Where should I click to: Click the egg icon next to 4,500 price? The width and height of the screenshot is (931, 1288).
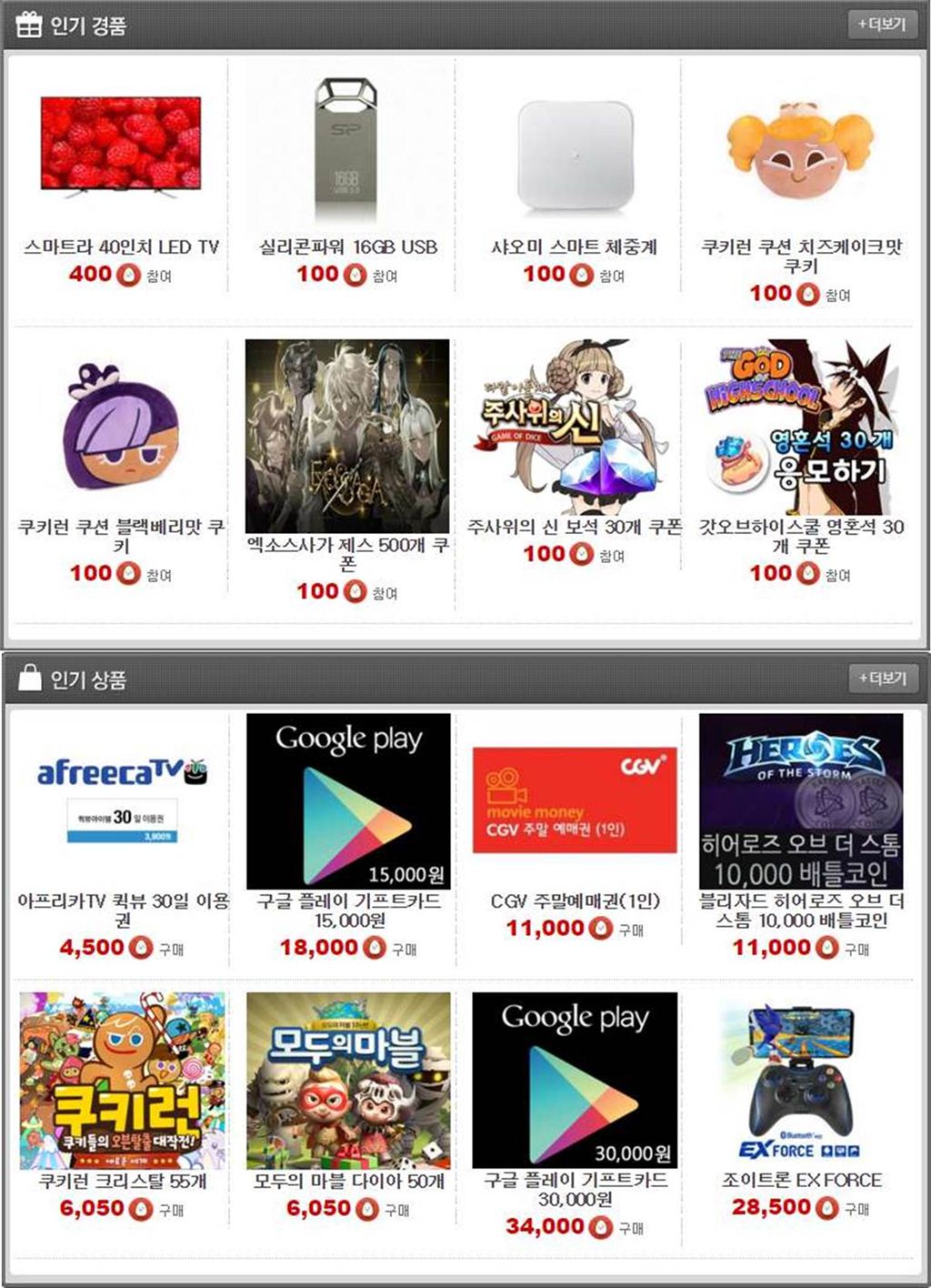tap(138, 947)
